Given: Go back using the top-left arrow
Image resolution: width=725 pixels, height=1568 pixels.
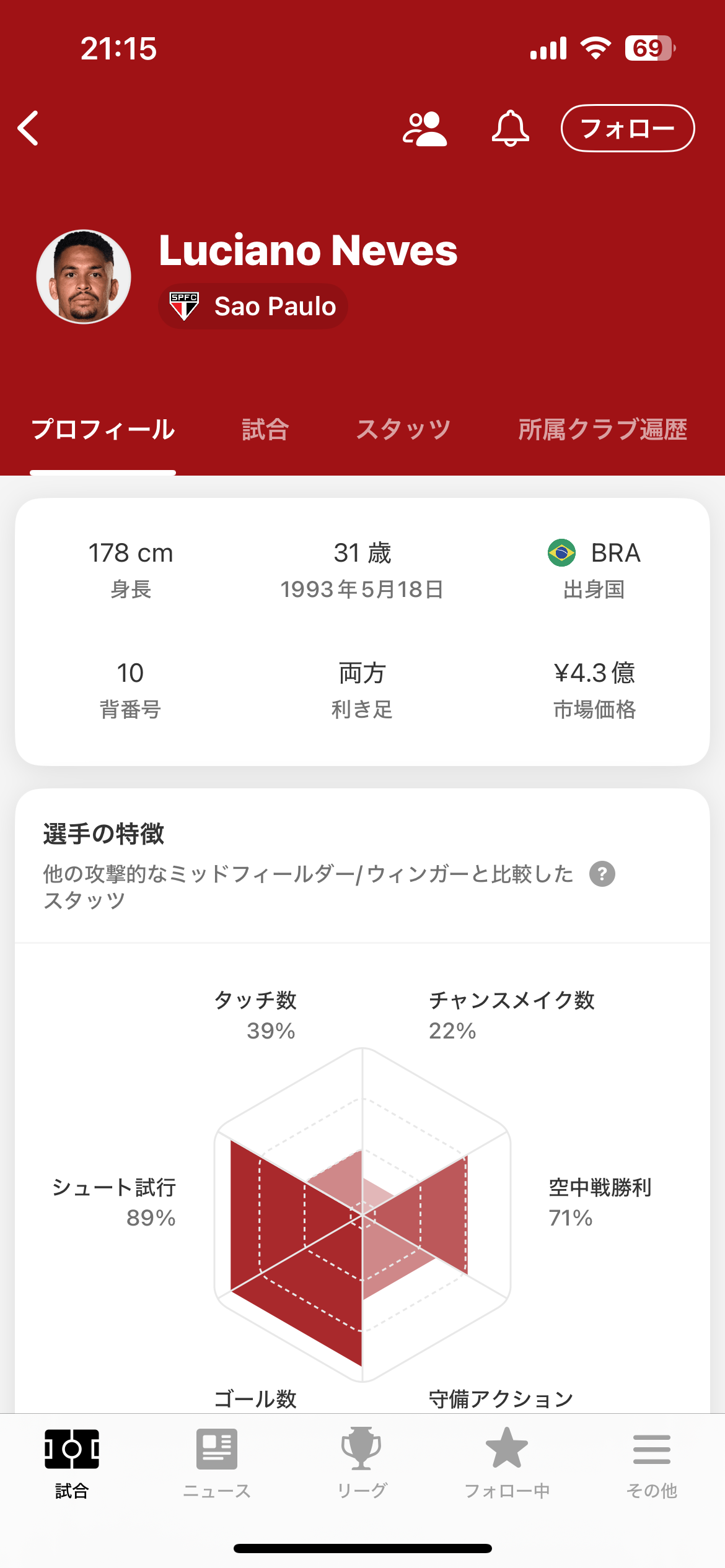Looking at the screenshot, I should point(29,128).
